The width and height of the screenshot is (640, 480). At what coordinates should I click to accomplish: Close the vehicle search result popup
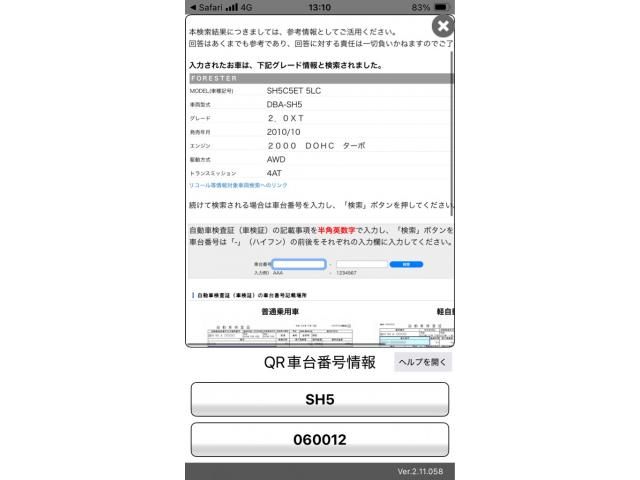[x=443, y=26]
